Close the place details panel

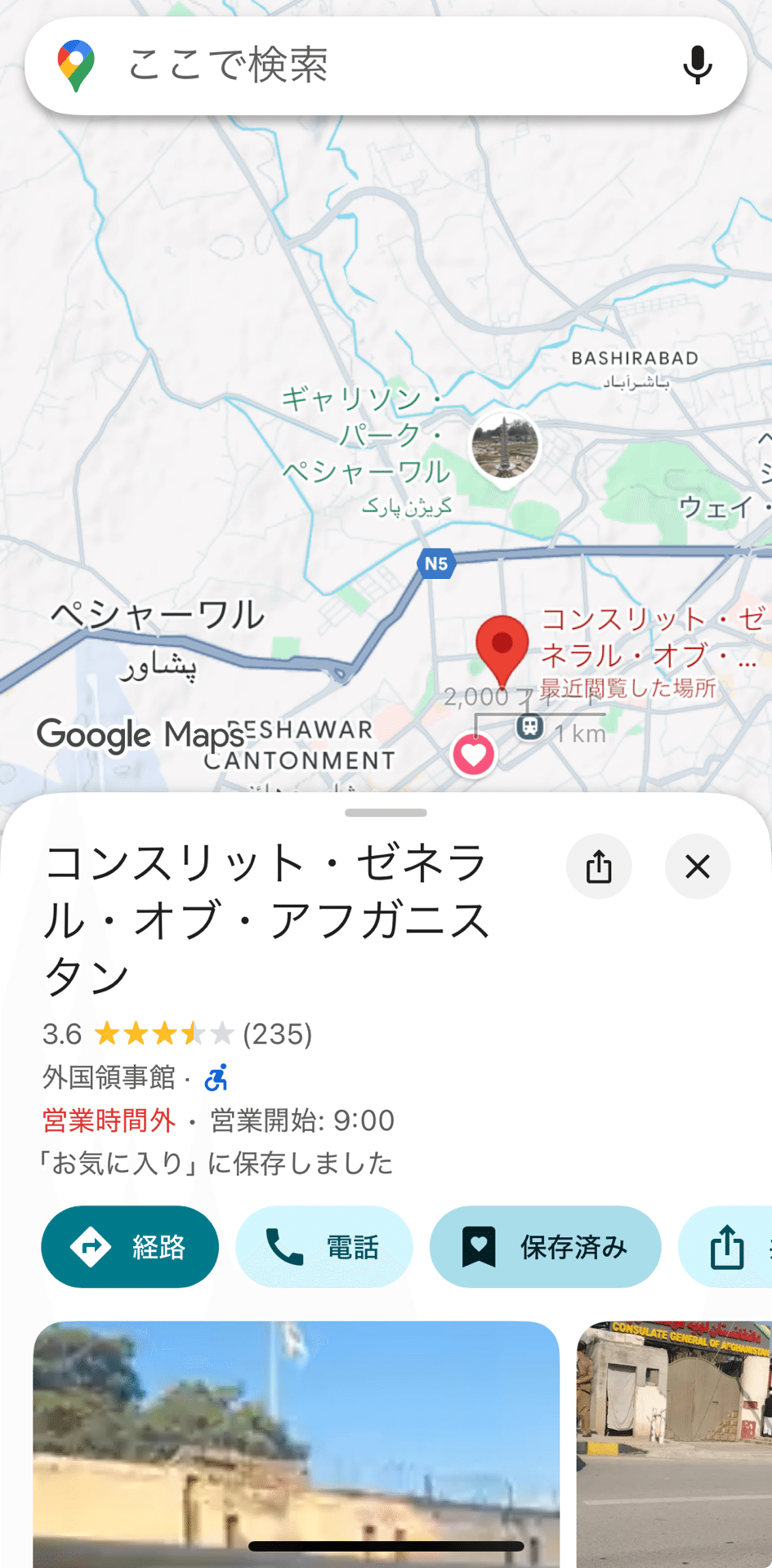[698, 866]
